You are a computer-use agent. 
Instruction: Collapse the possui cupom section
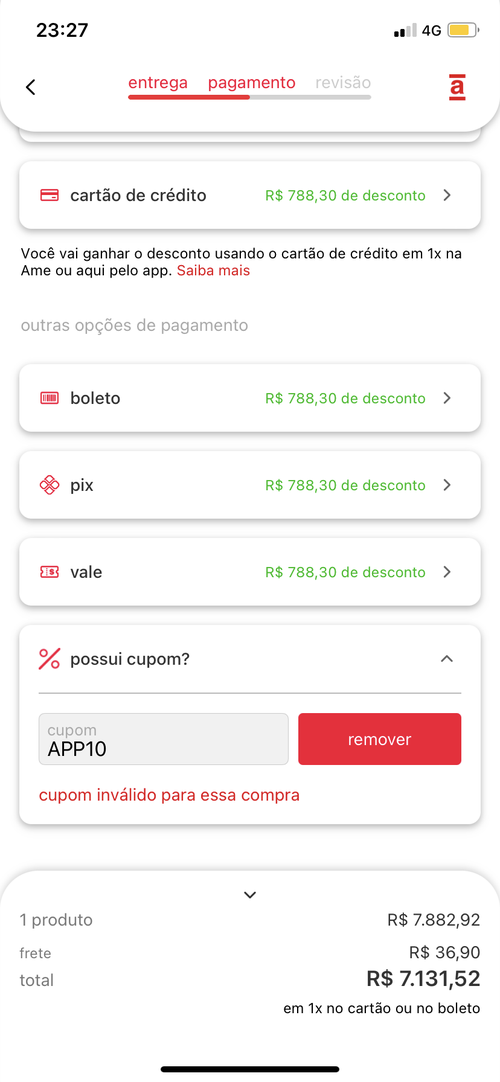click(447, 659)
